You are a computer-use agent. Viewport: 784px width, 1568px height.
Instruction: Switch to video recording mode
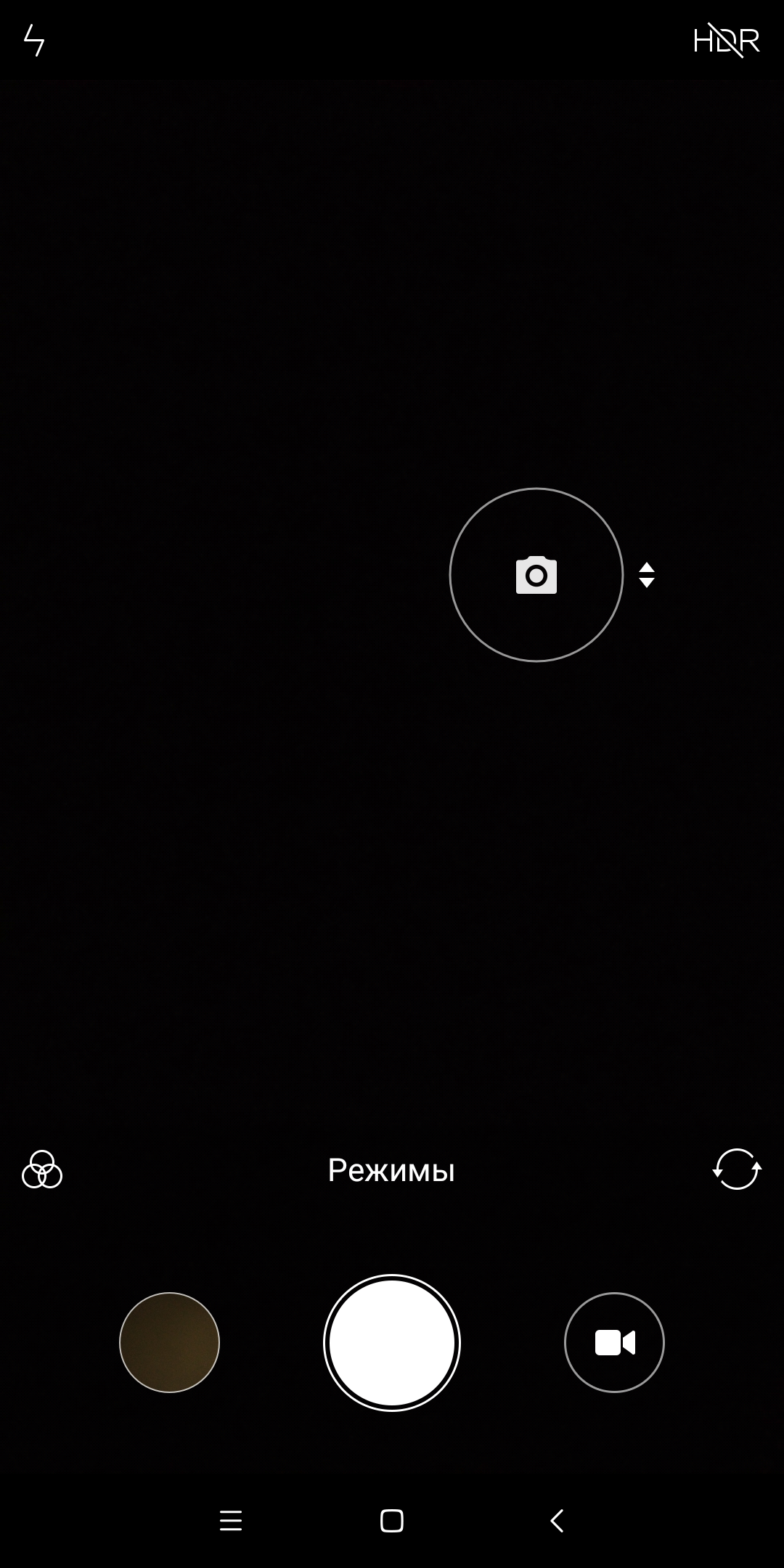point(614,1342)
